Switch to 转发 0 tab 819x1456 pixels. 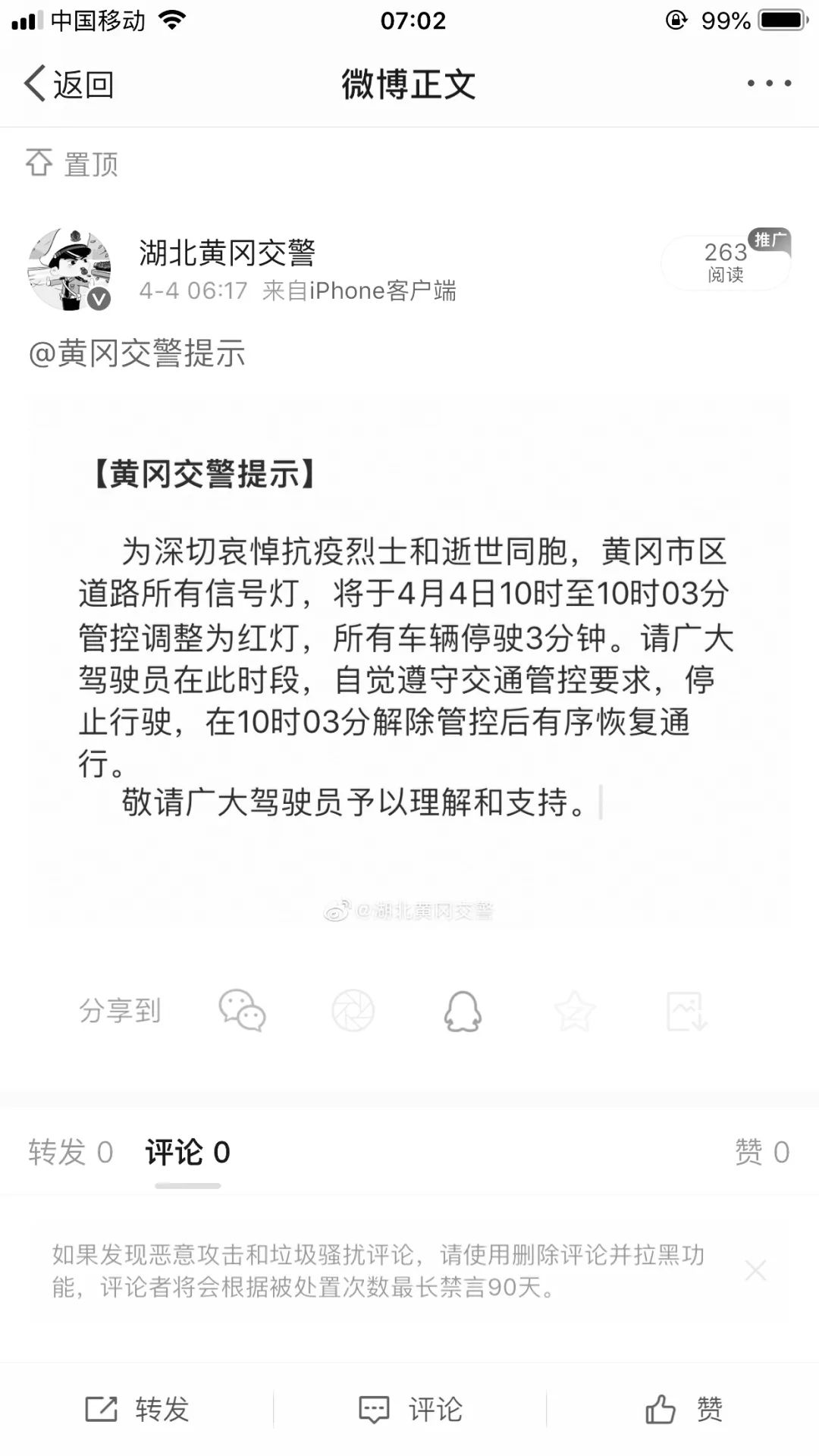tap(71, 1152)
